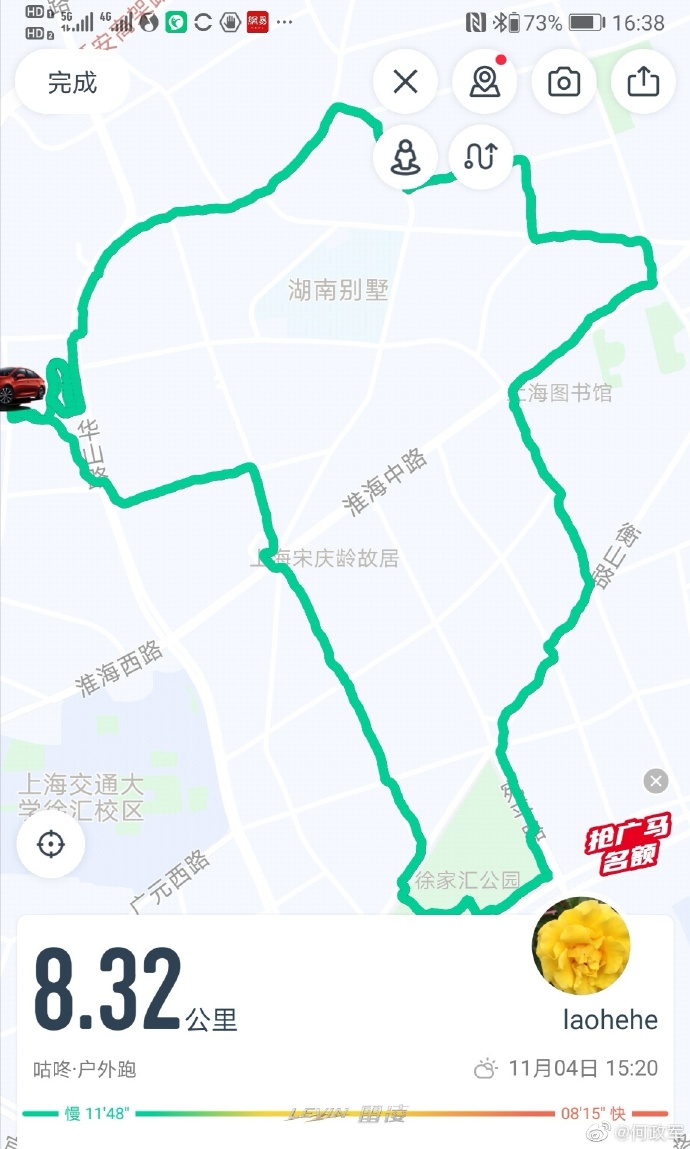Recenter map with the crosshair button
690x1149 pixels.
click(x=50, y=844)
